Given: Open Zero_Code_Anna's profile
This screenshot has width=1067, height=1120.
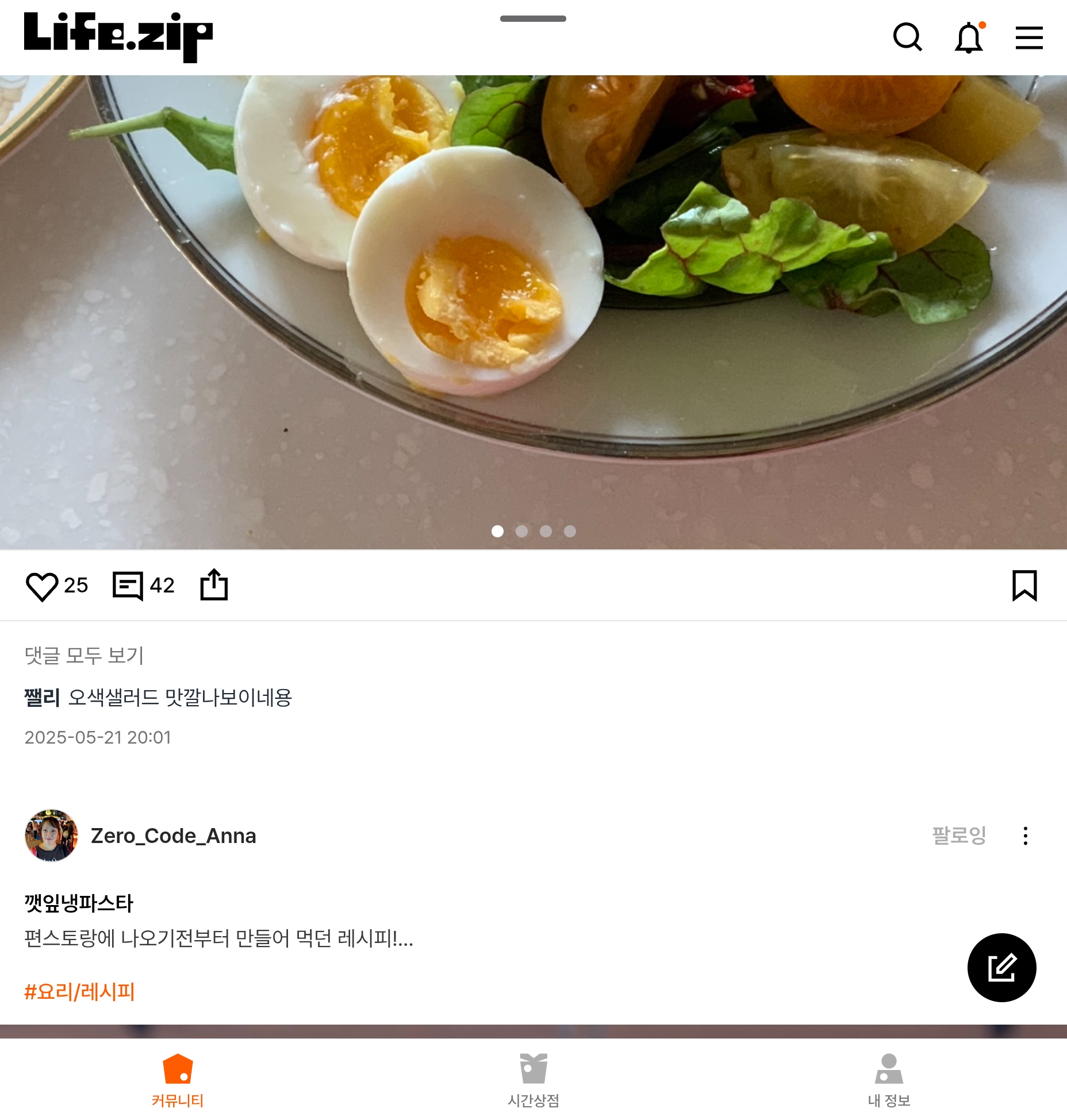Looking at the screenshot, I should (x=173, y=836).
